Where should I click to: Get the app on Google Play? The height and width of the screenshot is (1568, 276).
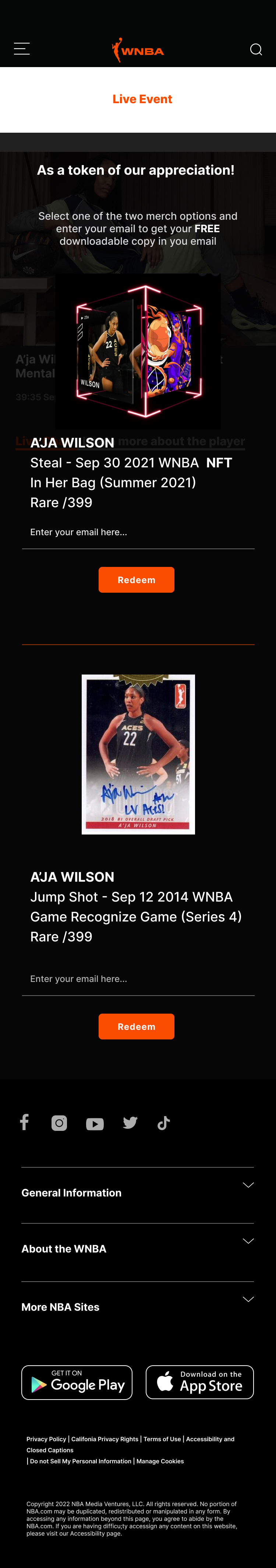pos(77,1382)
